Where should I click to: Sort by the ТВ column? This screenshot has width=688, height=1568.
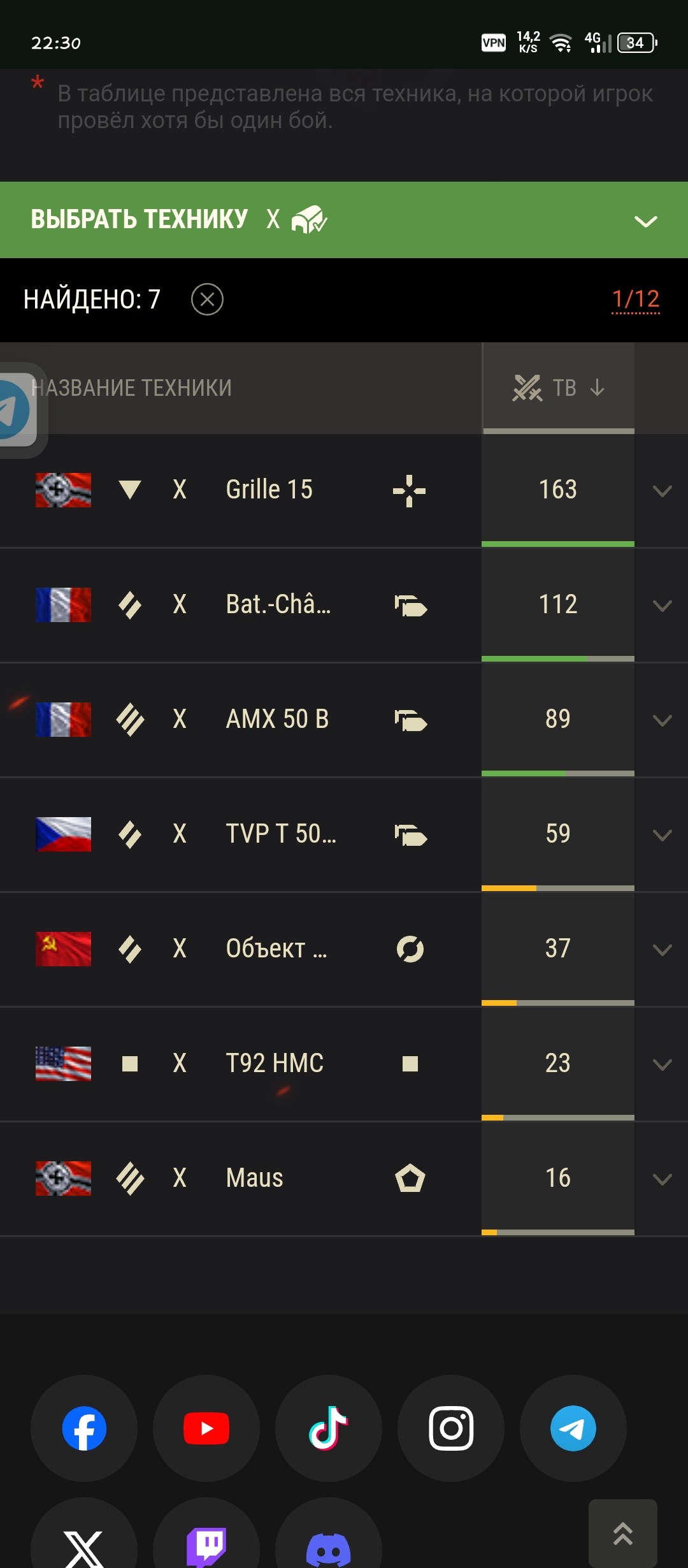(x=559, y=388)
